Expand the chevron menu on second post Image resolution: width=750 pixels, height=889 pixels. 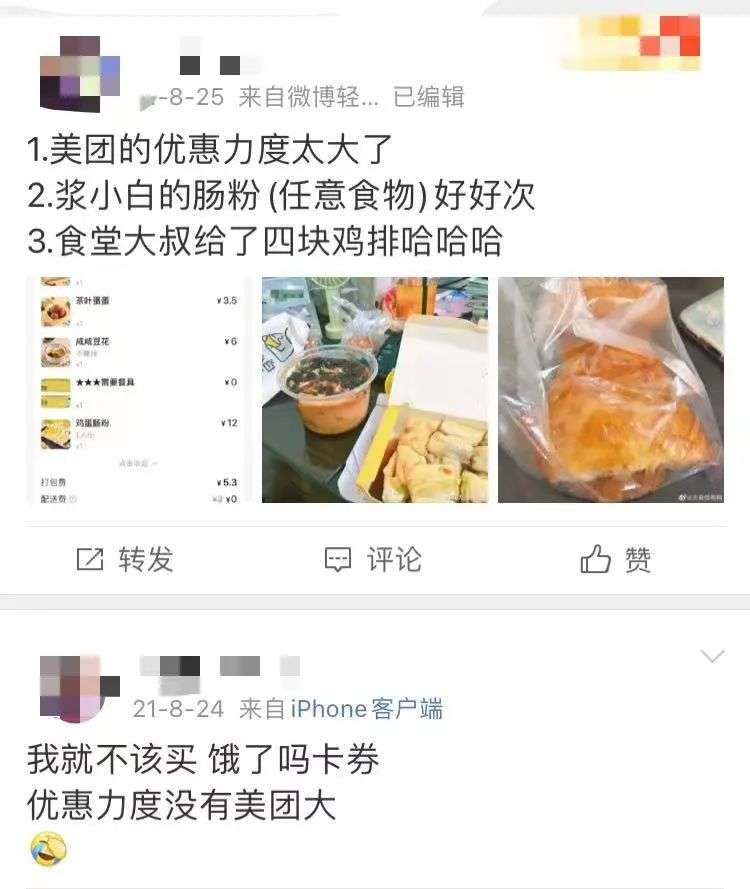(712, 657)
